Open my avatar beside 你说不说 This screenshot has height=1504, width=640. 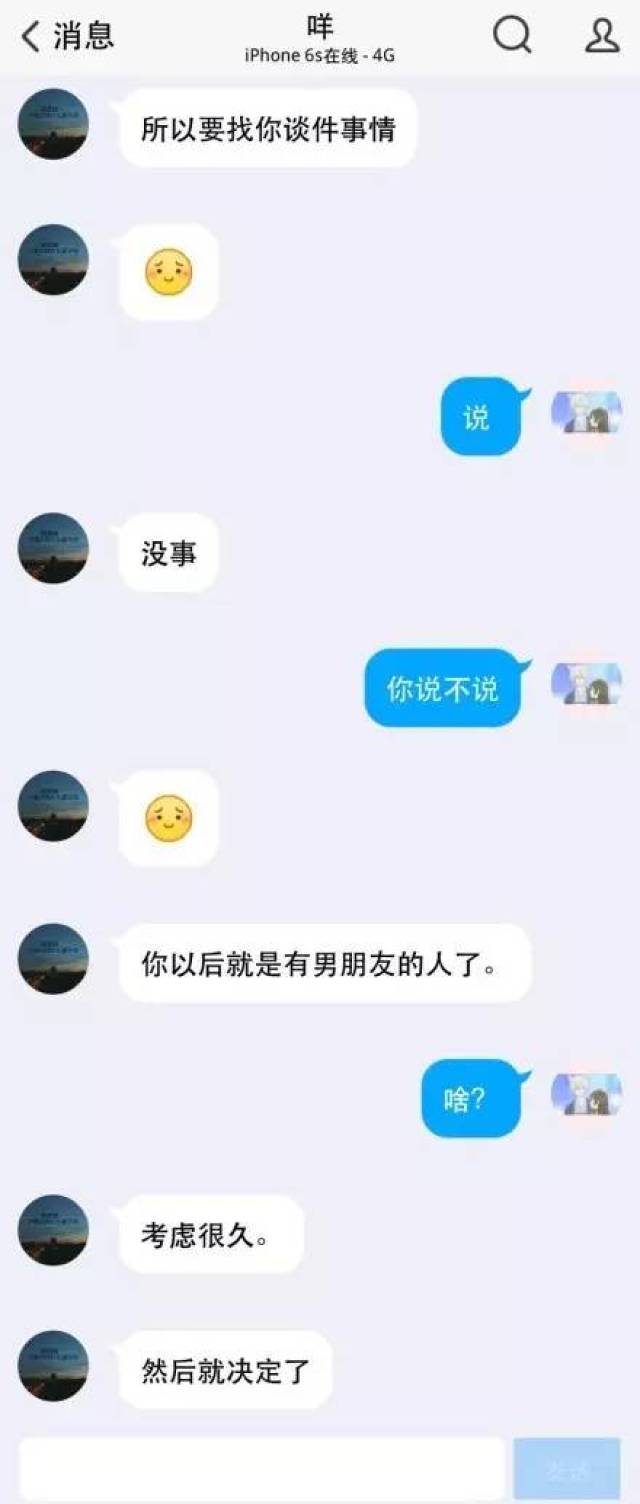pos(587,684)
